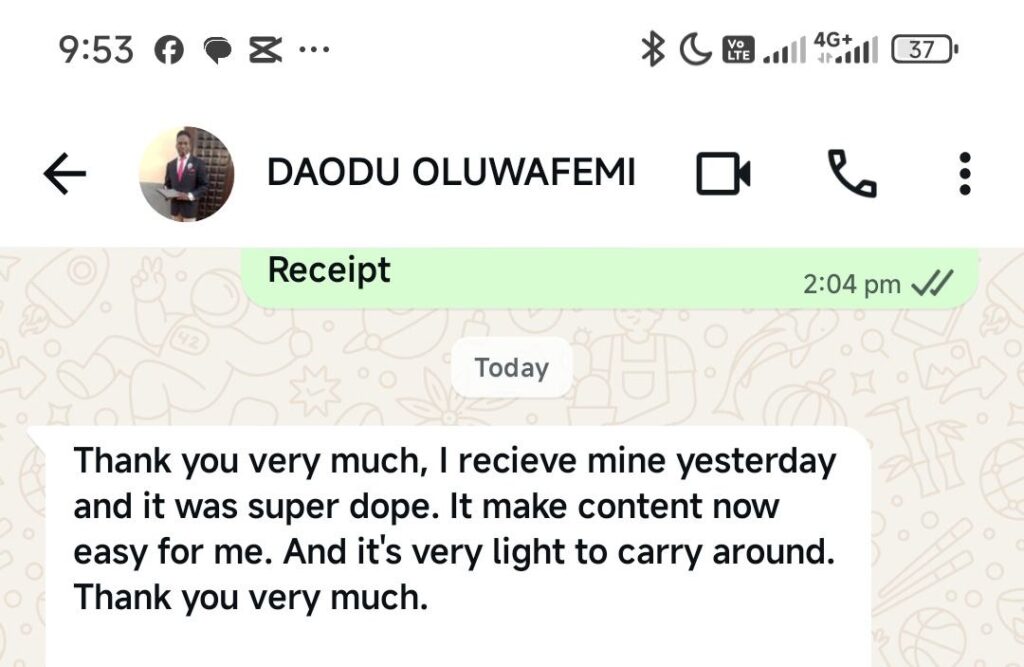Open the three-dot overflow menu

(964, 174)
